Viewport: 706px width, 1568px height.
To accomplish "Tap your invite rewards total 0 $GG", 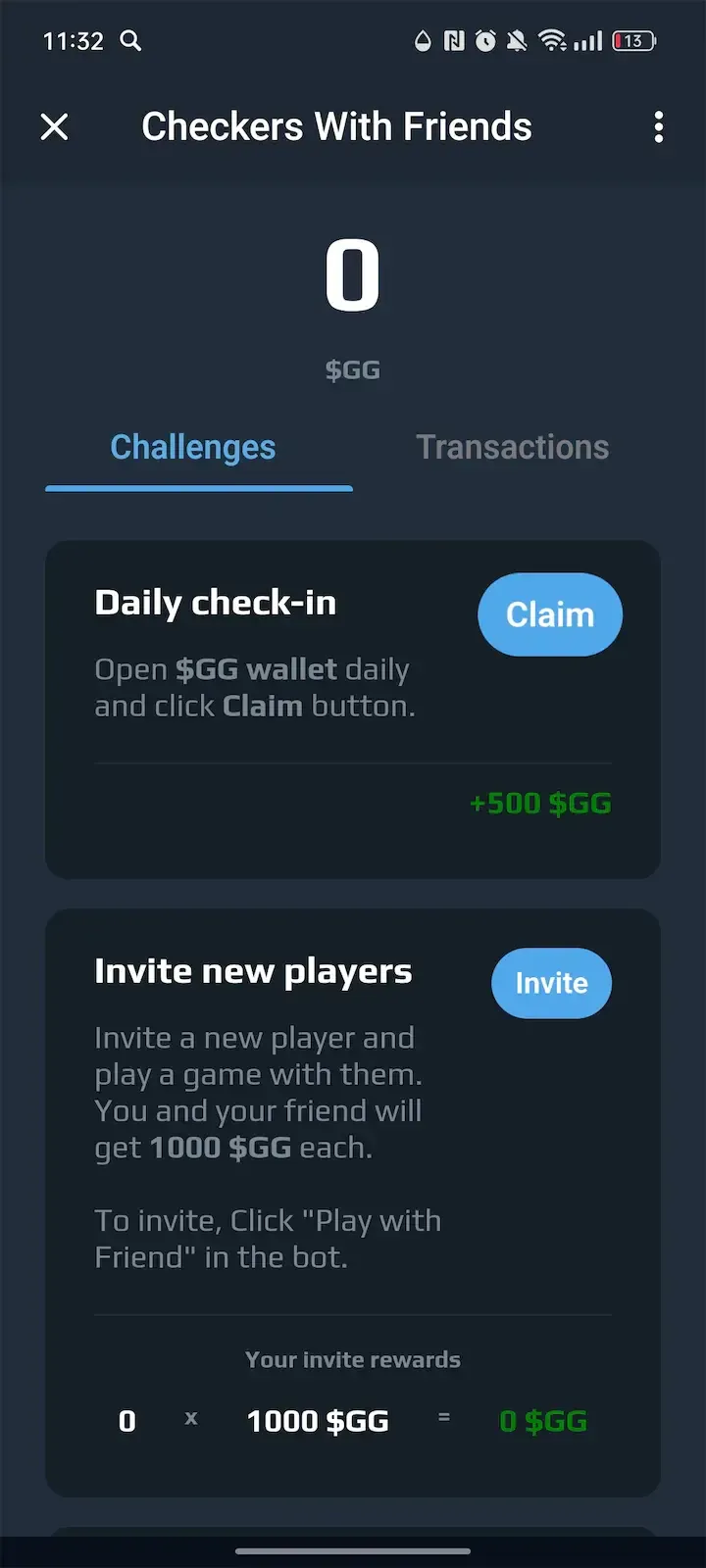I will 543,1421.
